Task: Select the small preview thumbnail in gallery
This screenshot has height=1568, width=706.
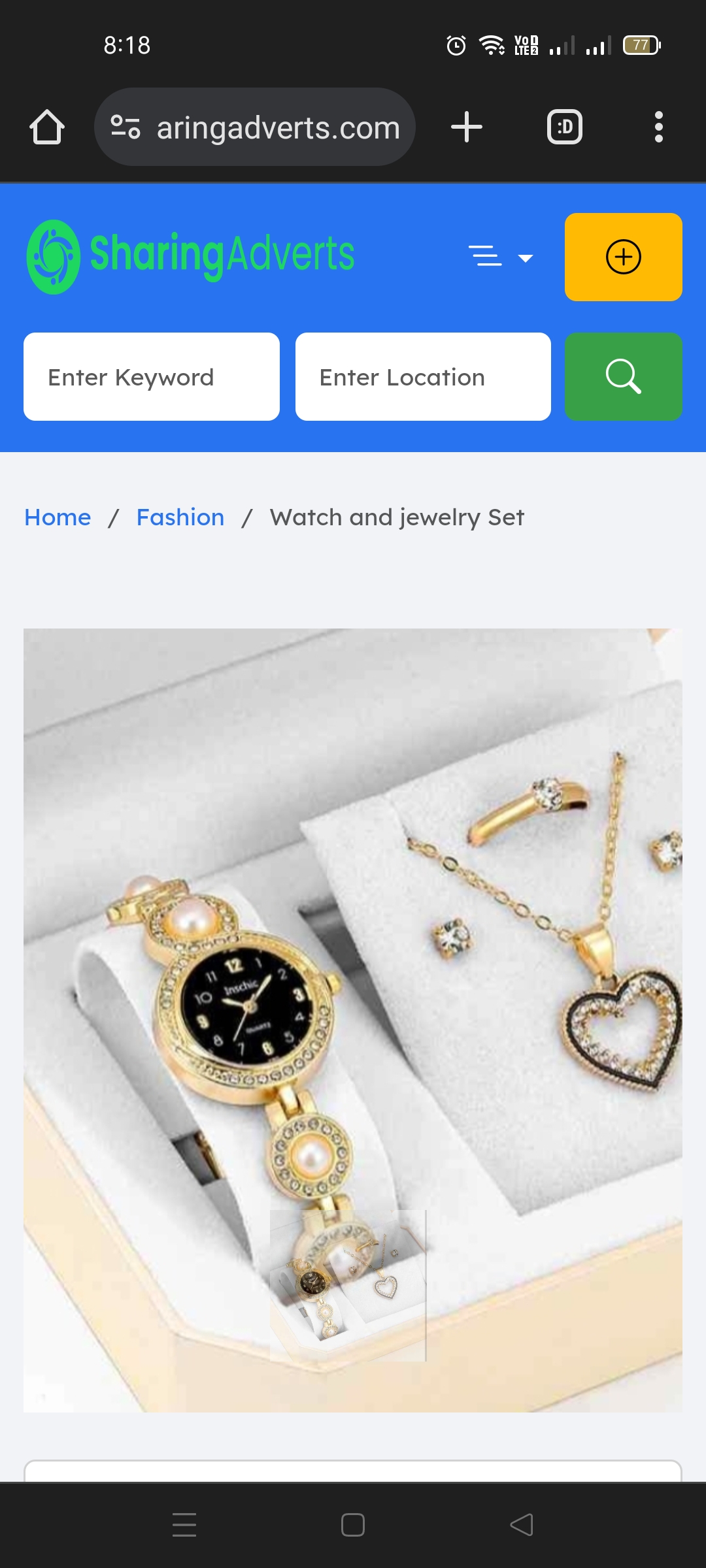Action: 348,1286
